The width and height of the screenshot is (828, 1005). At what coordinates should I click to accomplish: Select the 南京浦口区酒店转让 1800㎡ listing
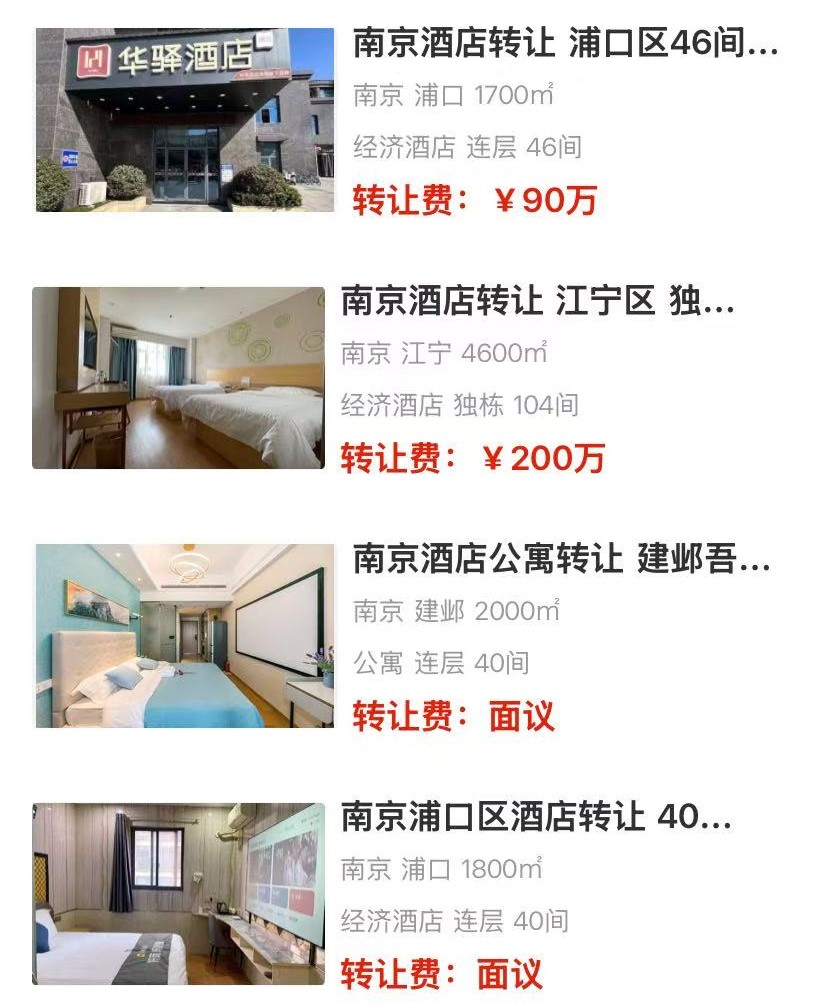[x=536, y=818]
